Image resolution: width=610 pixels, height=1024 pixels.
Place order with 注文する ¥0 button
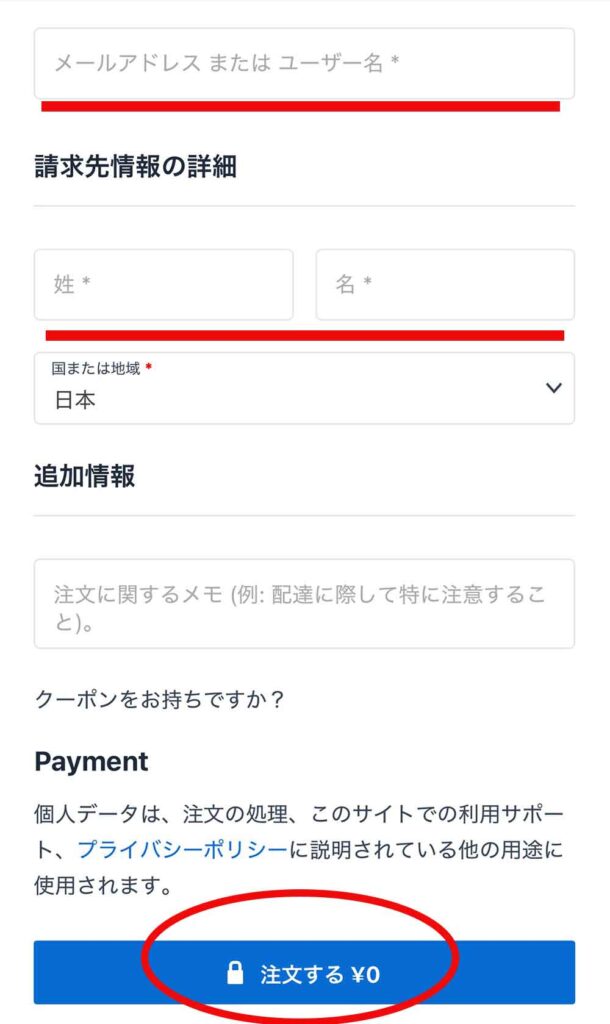pos(304,973)
